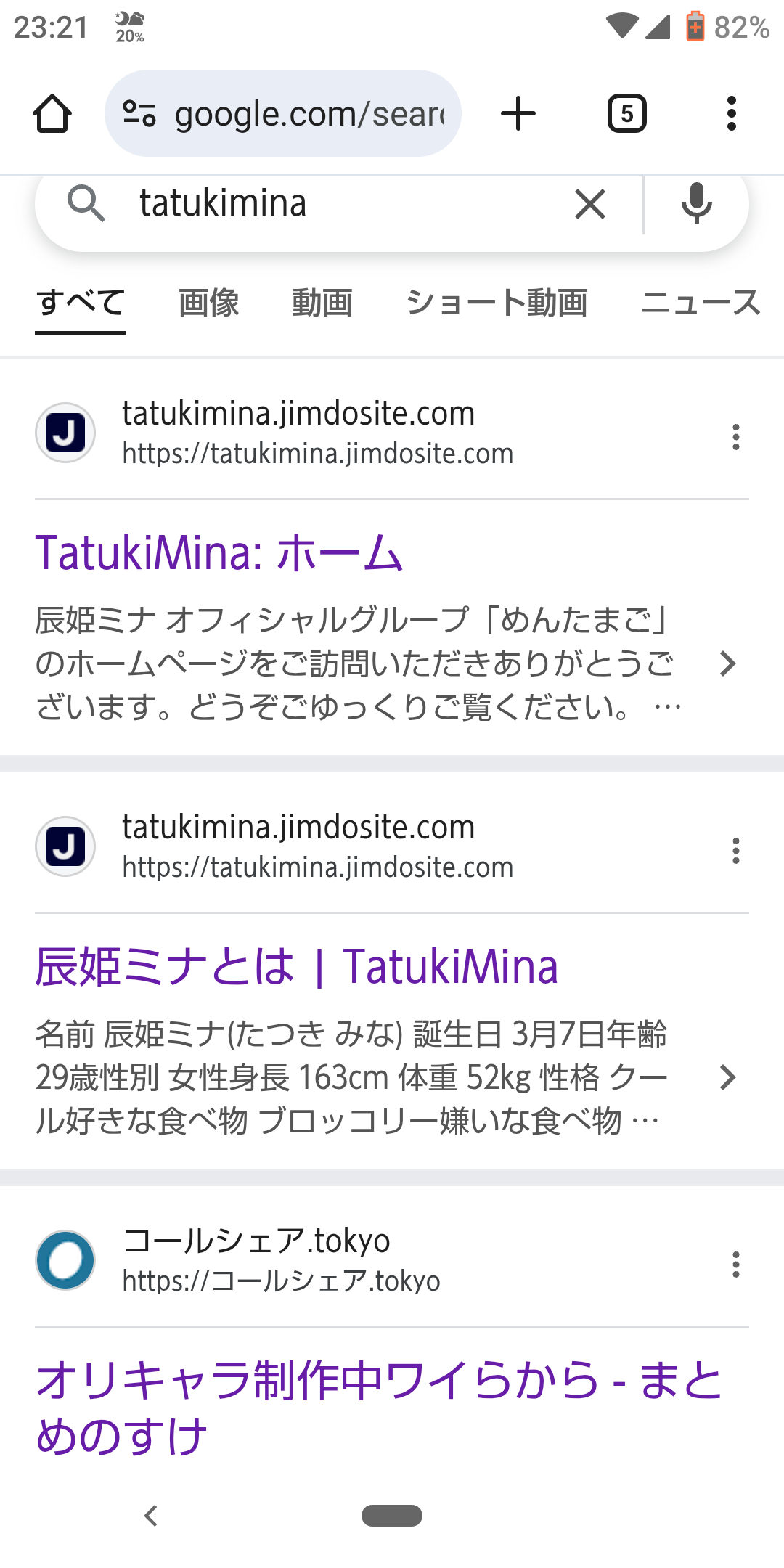Open the TatukiMina: ホーム result

click(219, 553)
